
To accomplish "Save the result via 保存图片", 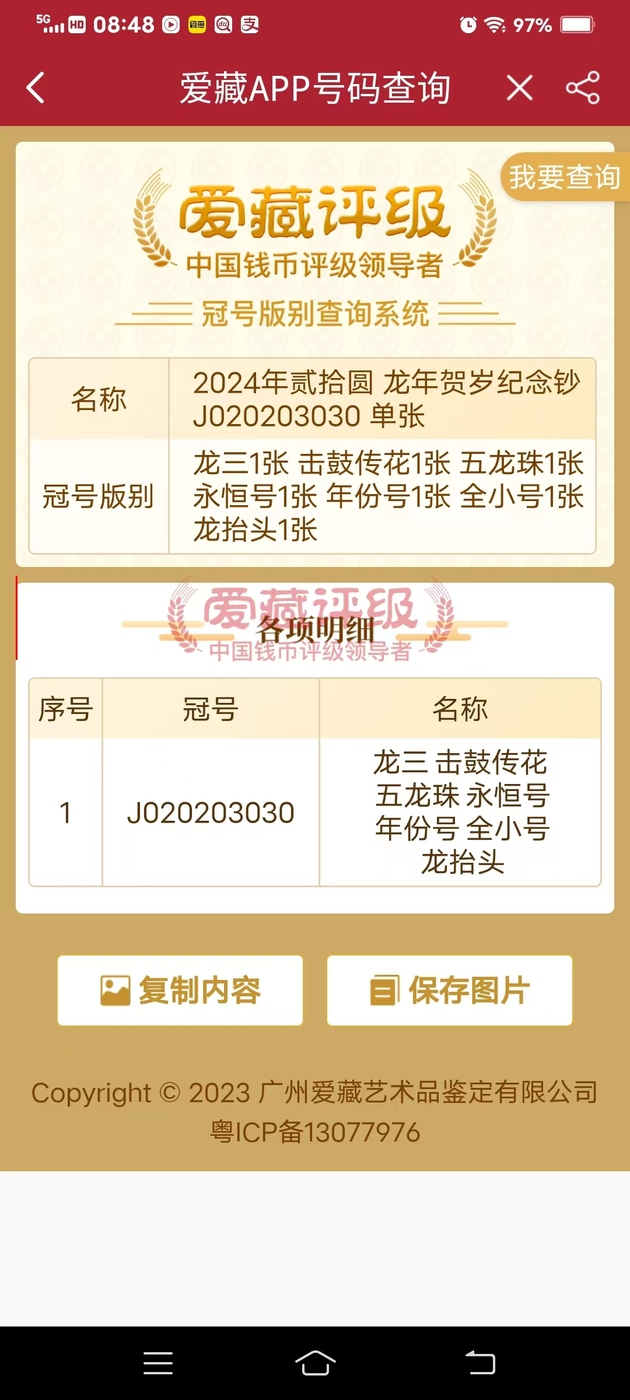I will click(449, 990).
